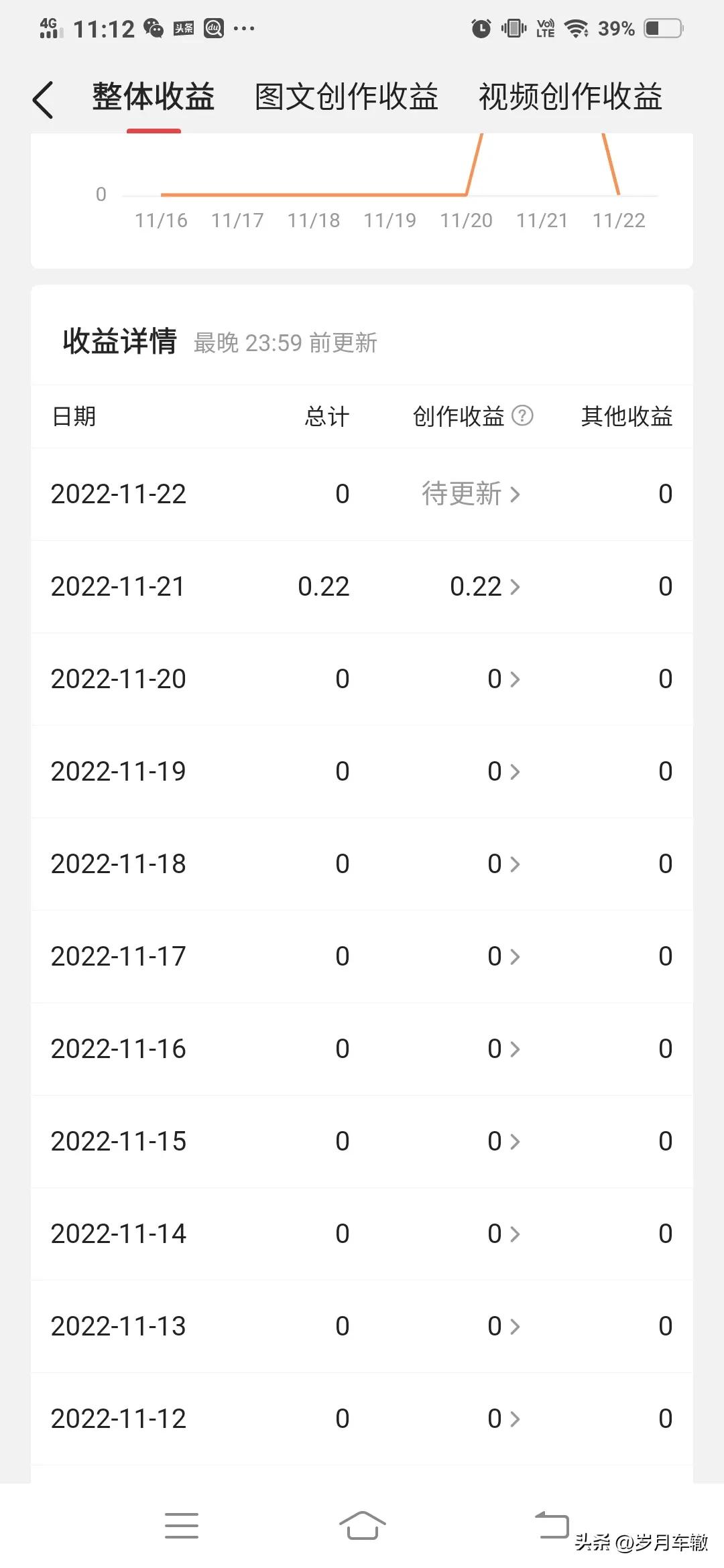
Task: Open creation earnings for 2022-11-20
Action: (503, 679)
